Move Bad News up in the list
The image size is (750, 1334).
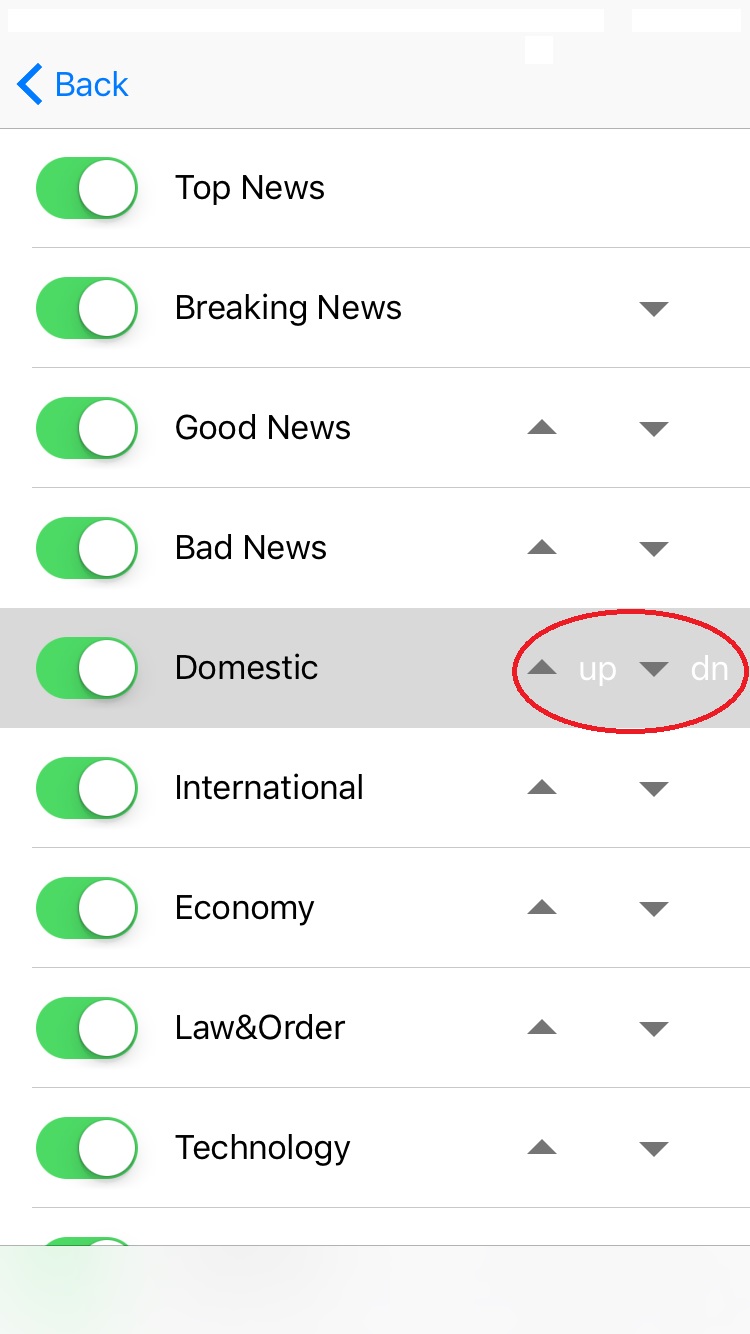click(x=542, y=548)
